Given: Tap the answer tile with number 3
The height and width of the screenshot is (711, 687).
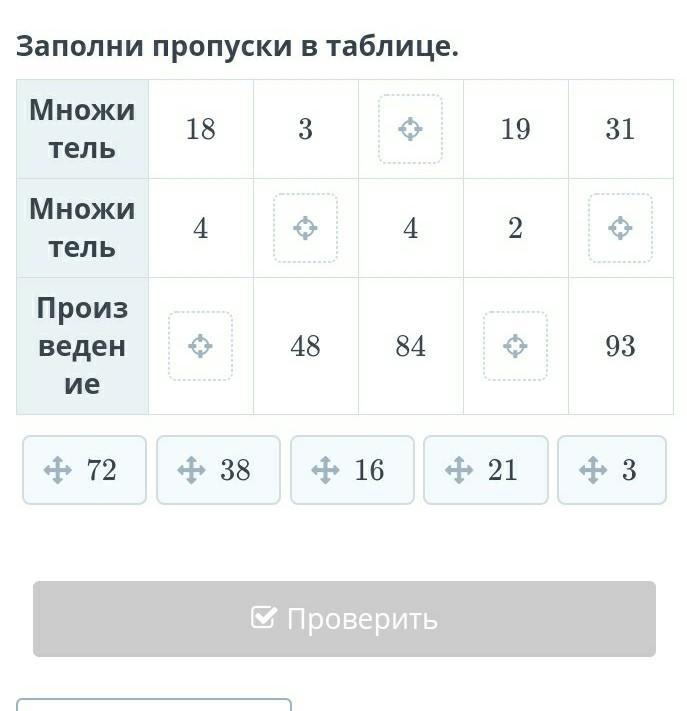Looking at the screenshot, I should click(611, 470).
